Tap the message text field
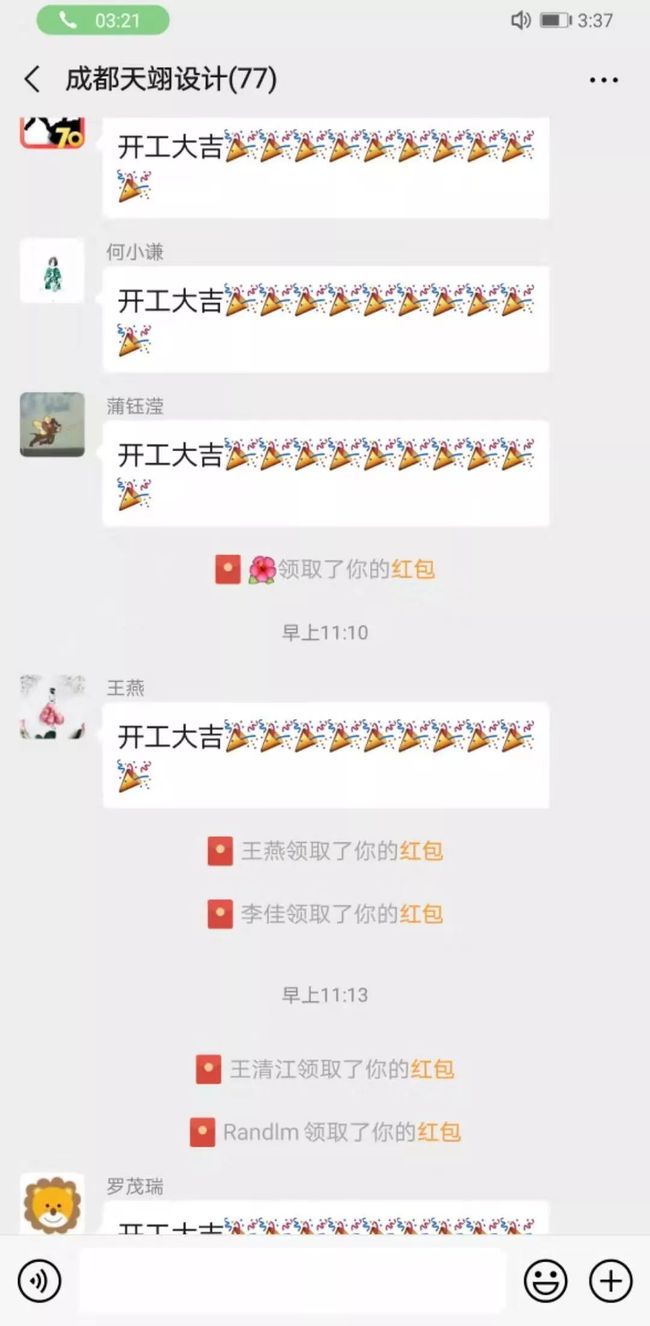 [292, 1280]
